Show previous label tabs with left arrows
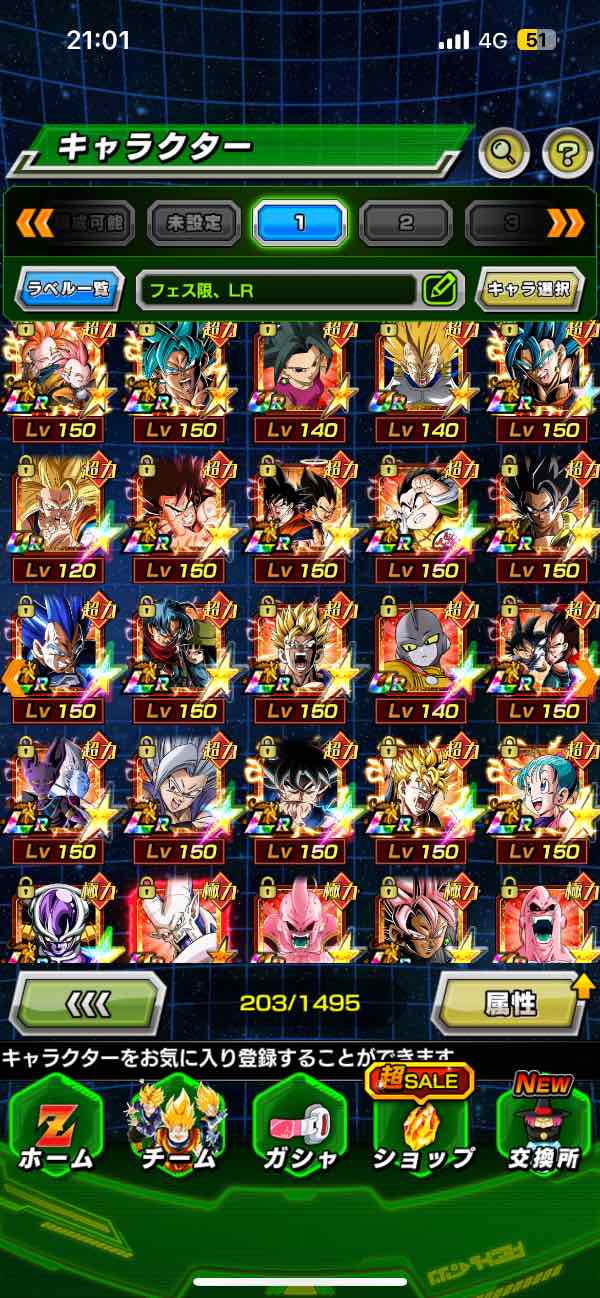Image resolution: width=600 pixels, height=1298 pixels. (x=35, y=223)
